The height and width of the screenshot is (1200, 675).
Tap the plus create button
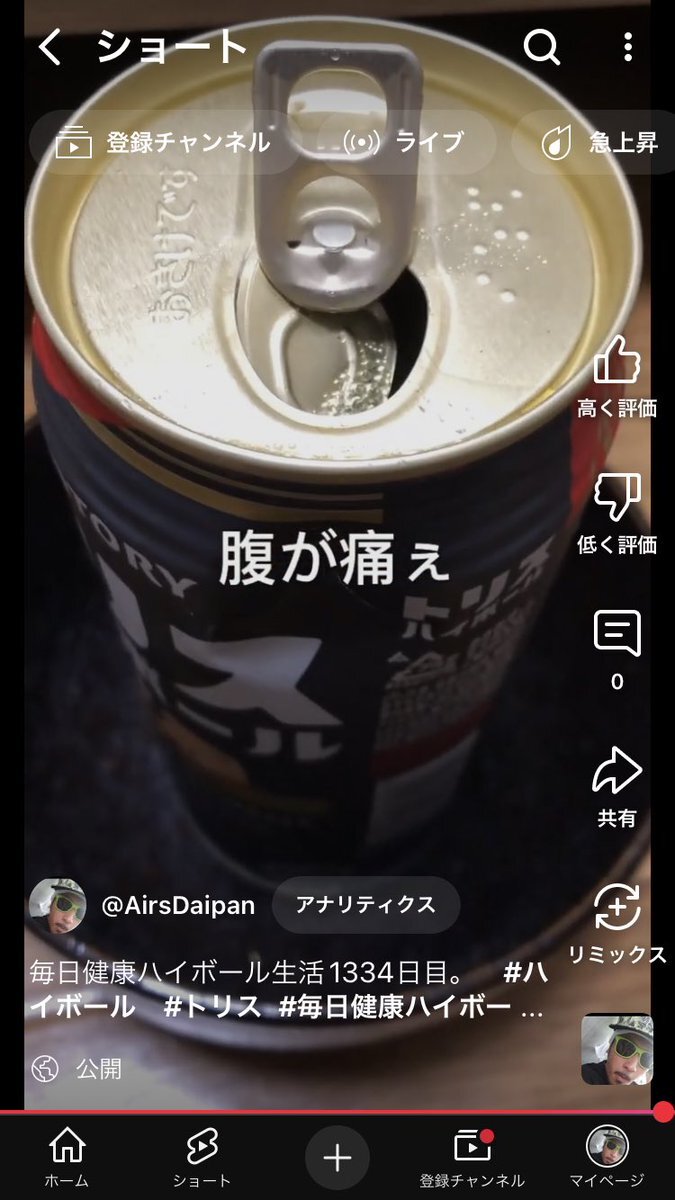tap(337, 1158)
